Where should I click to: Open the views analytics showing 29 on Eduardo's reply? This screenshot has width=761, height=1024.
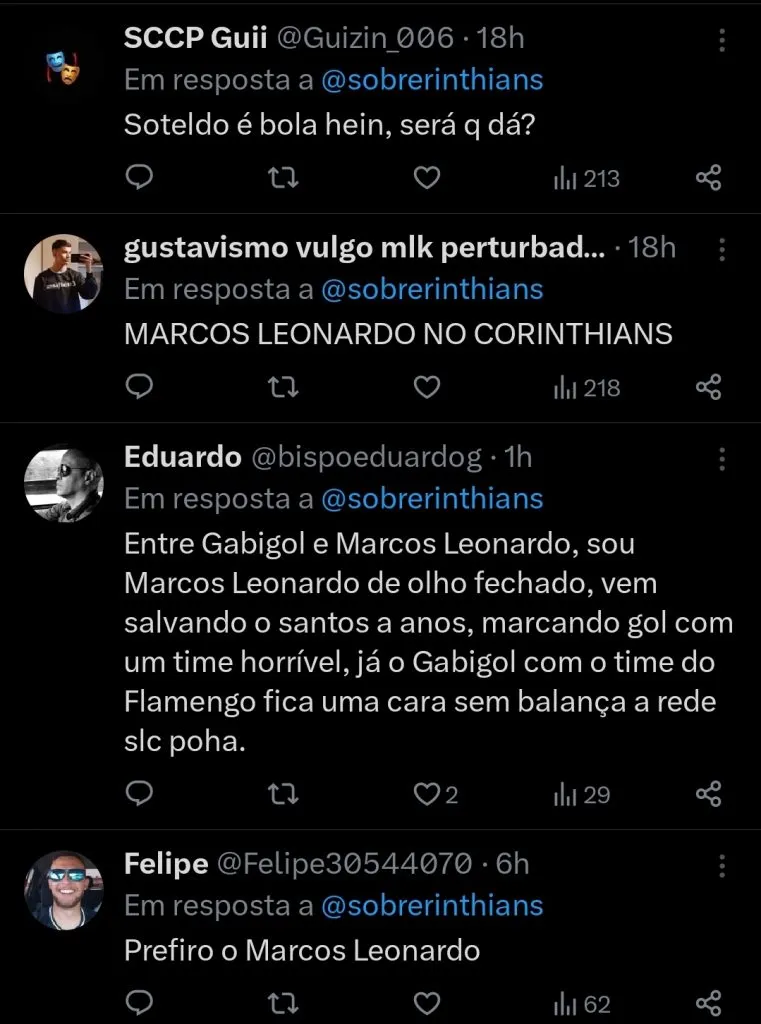(567, 794)
